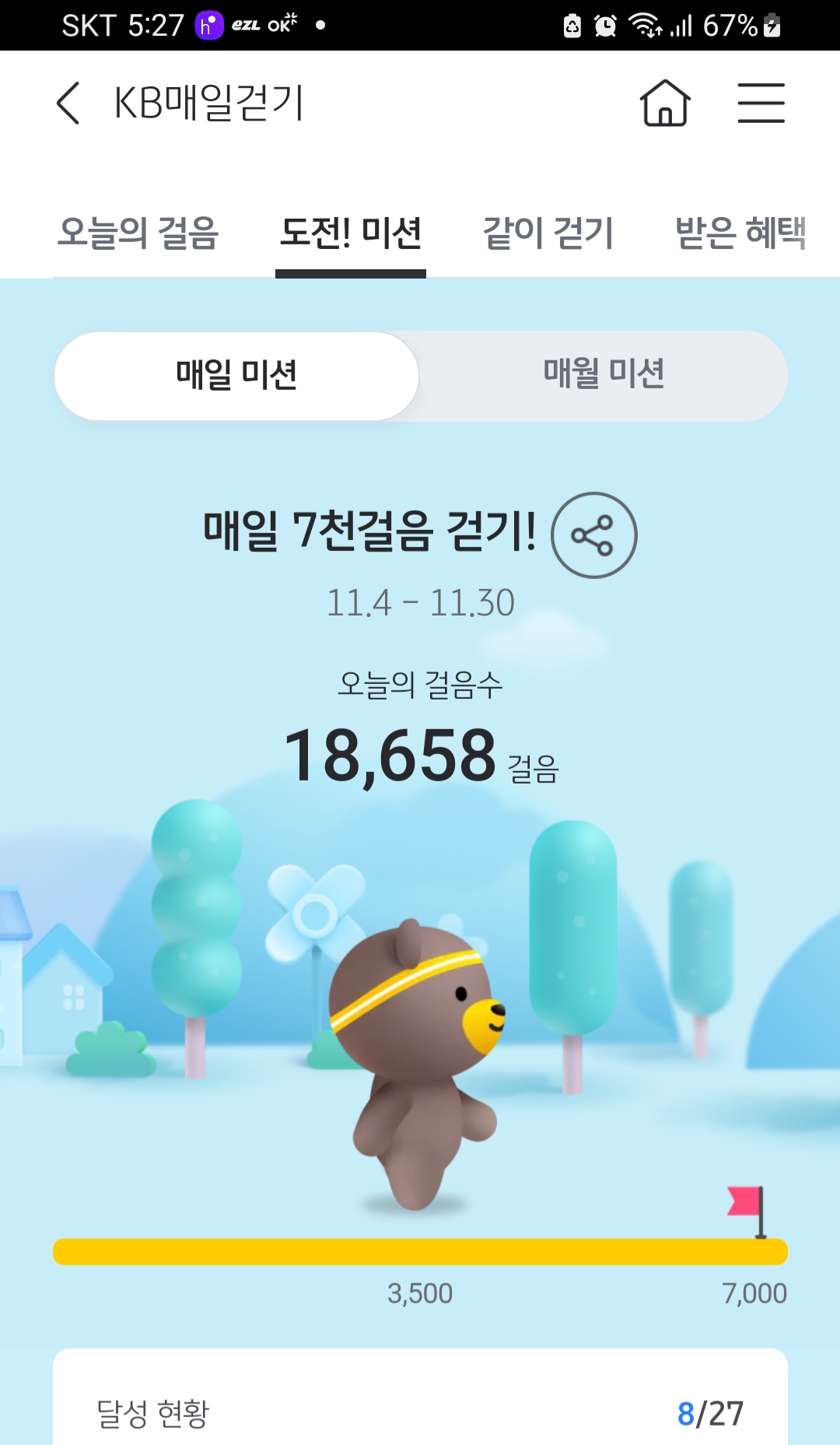Open the 받은 혜택 tab
The height and width of the screenshot is (1445, 840).
[740, 233]
